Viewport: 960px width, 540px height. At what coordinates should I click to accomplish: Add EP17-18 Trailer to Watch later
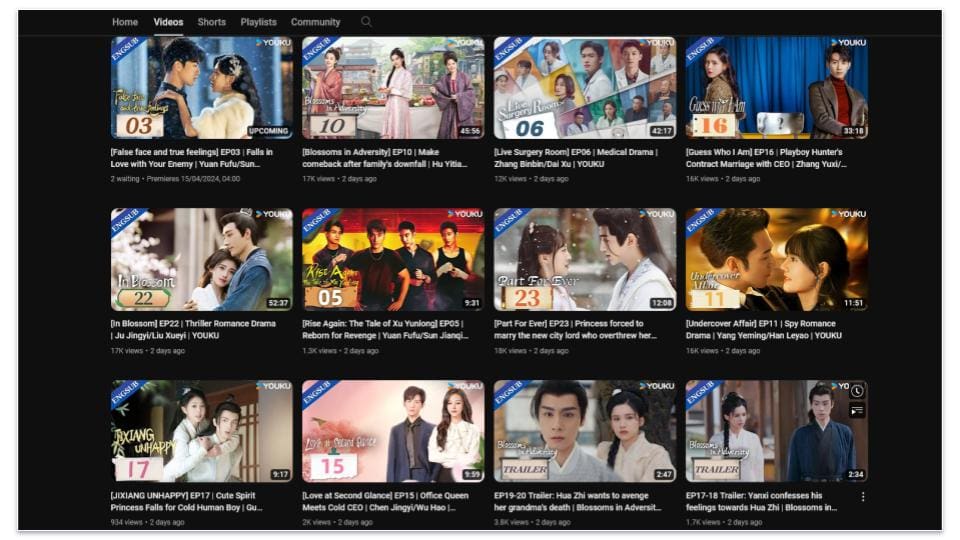point(857,391)
